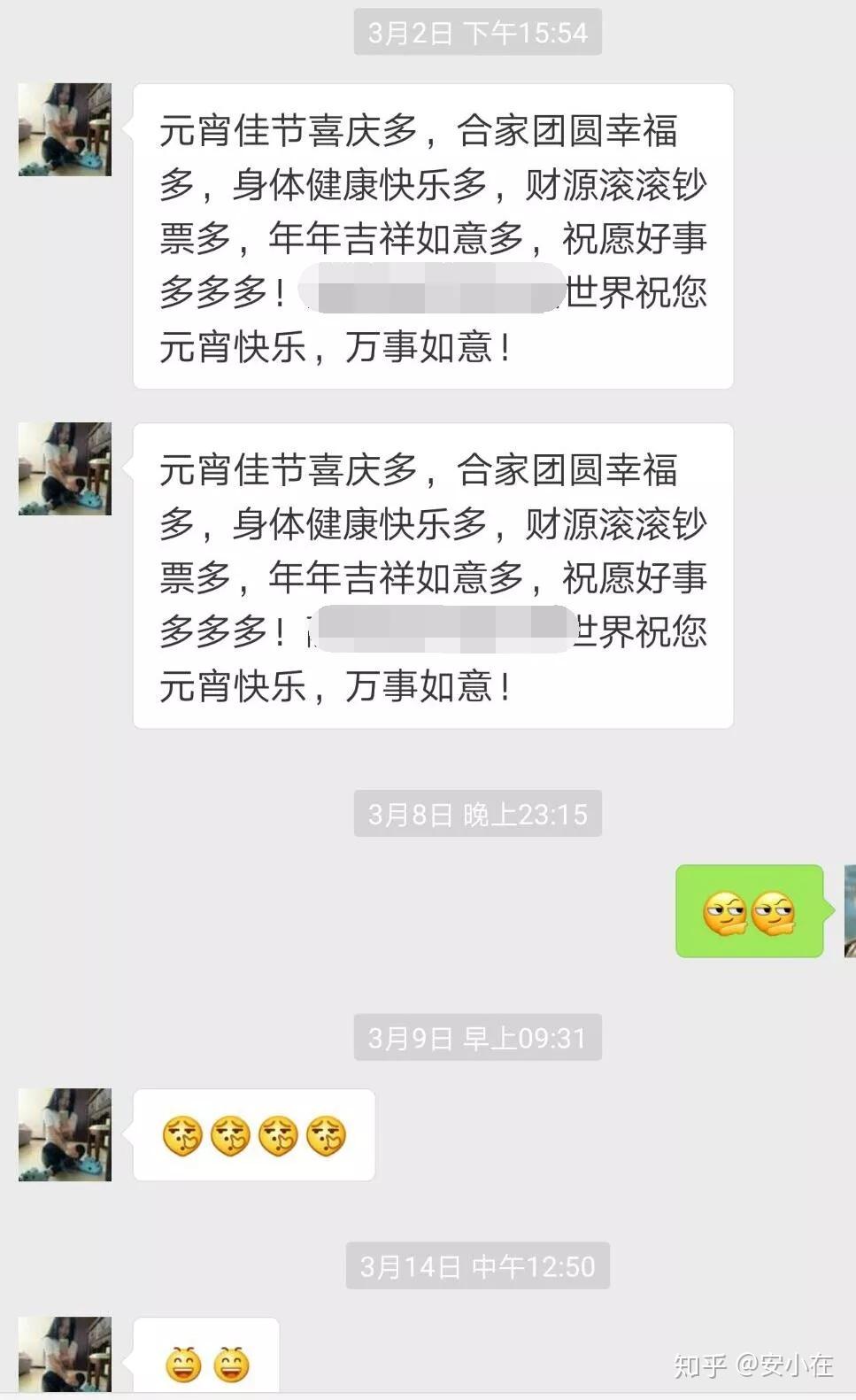Open contact avatar by the 3月2日 15:54 greeting

pos(65,129)
